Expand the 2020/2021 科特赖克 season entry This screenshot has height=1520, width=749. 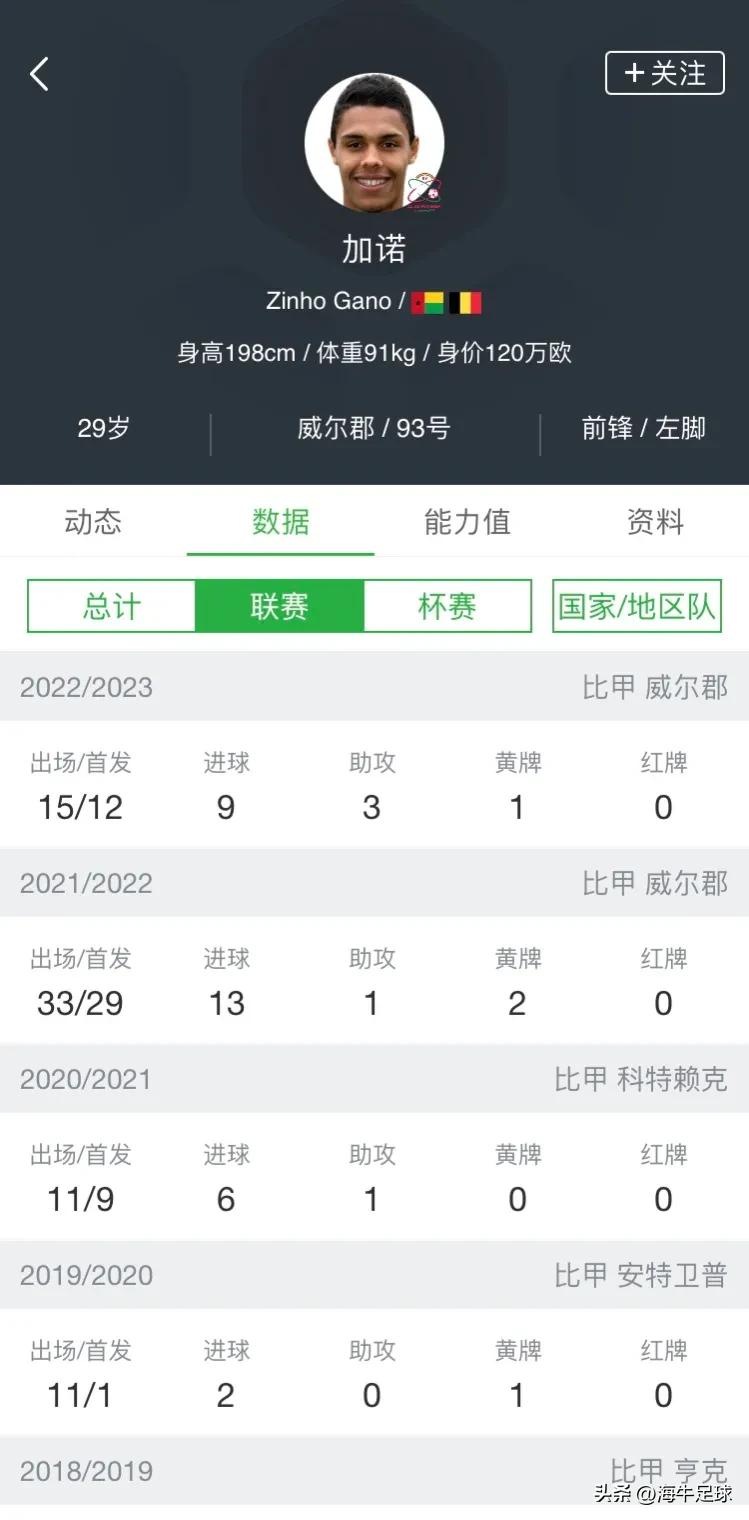[x=374, y=1079]
